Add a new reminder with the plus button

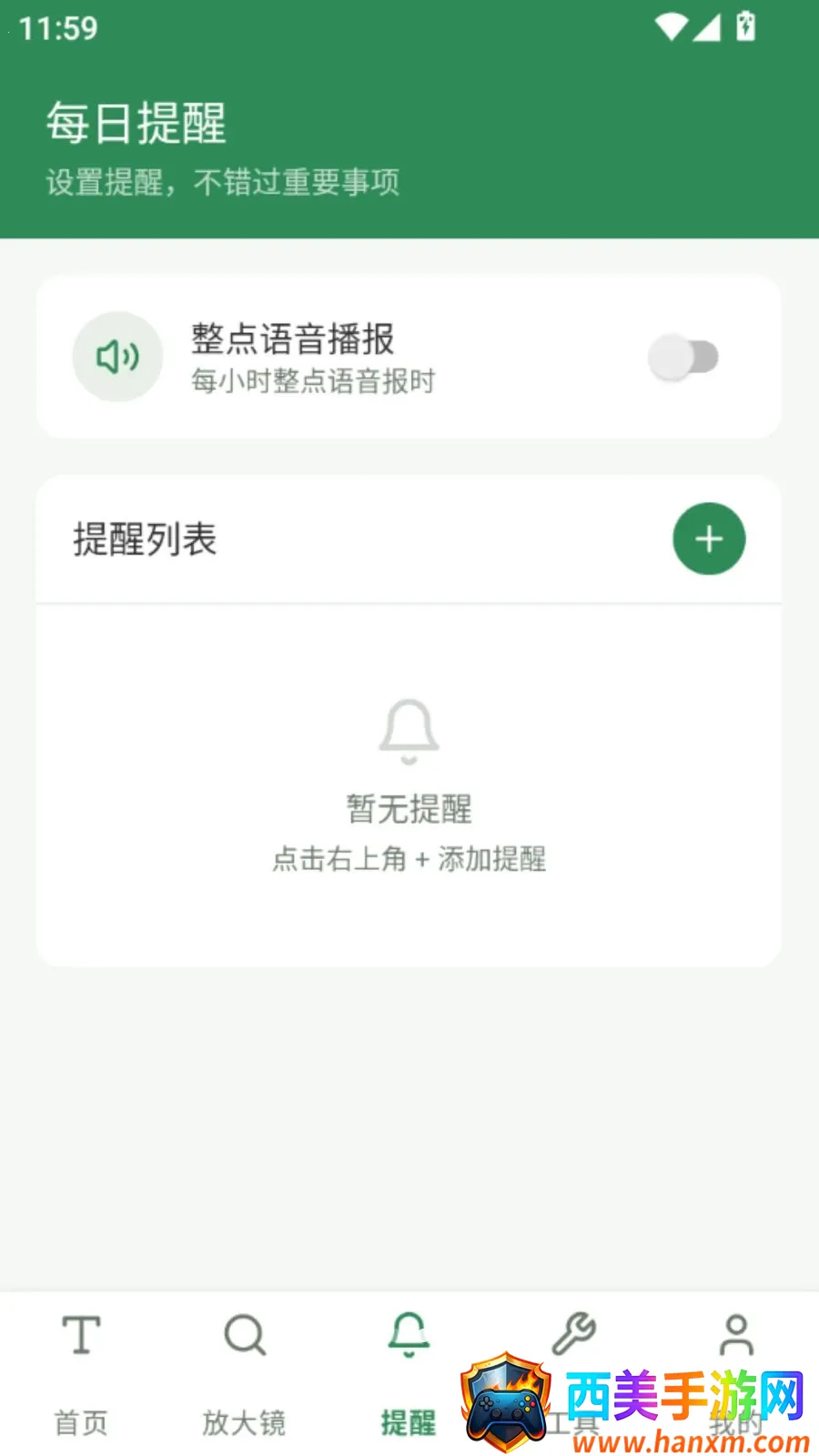709,539
